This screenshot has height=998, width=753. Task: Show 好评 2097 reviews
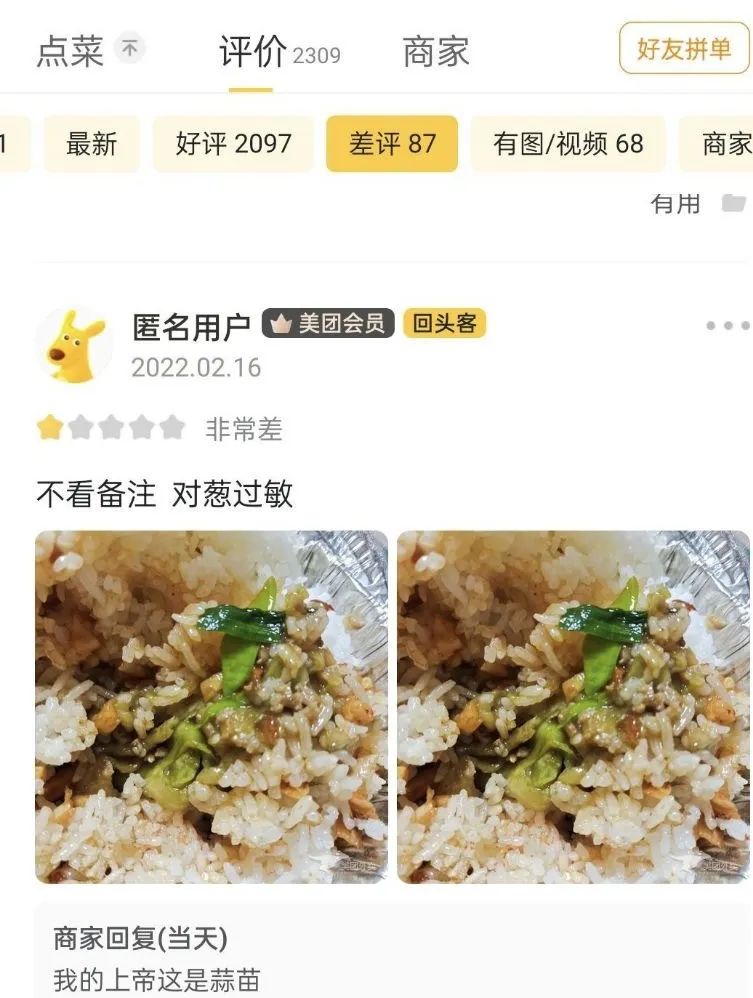click(x=233, y=144)
